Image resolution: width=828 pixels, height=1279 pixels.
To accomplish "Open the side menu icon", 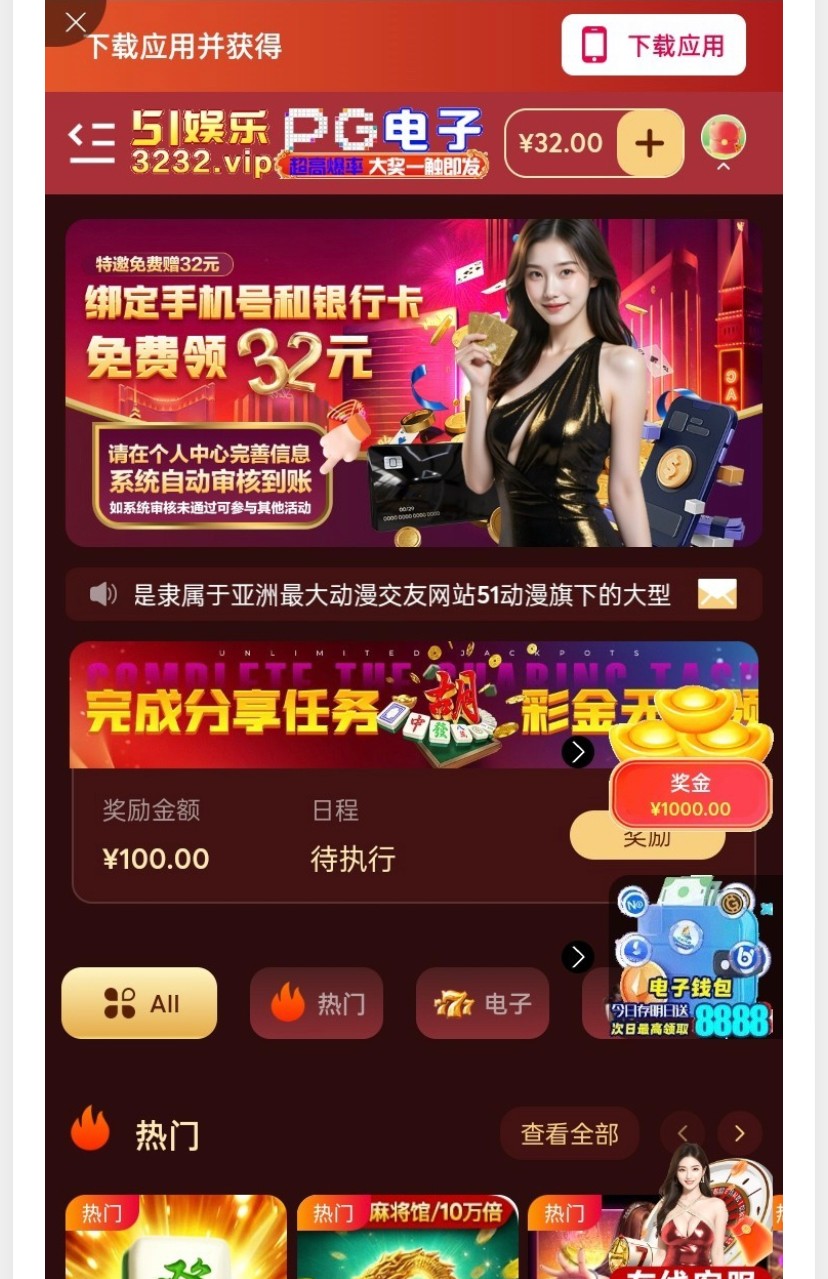I will coord(92,142).
